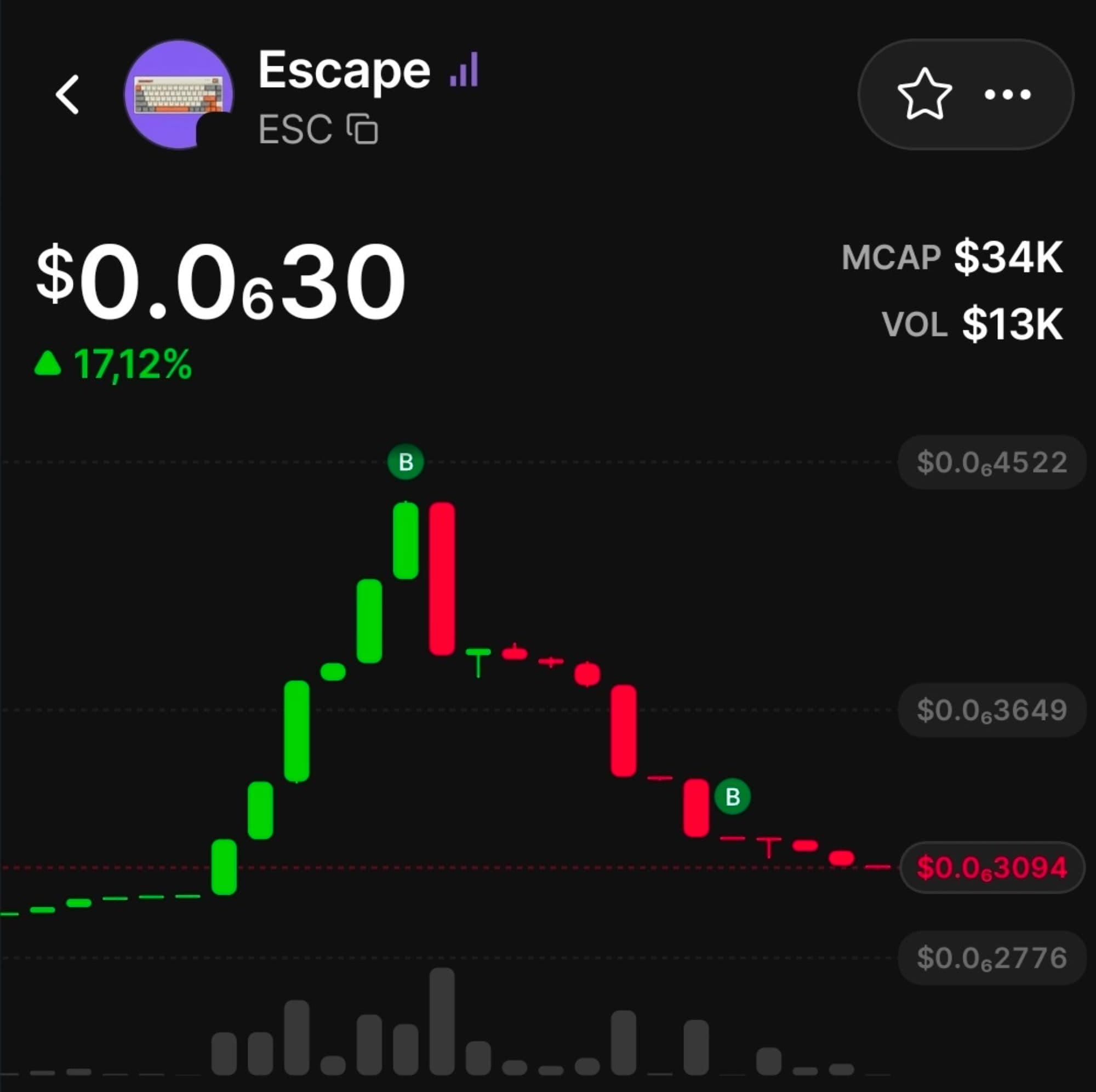Add Escape to favorites with the star
This screenshot has width=1096, height=1092.
(x=924, y=94)
